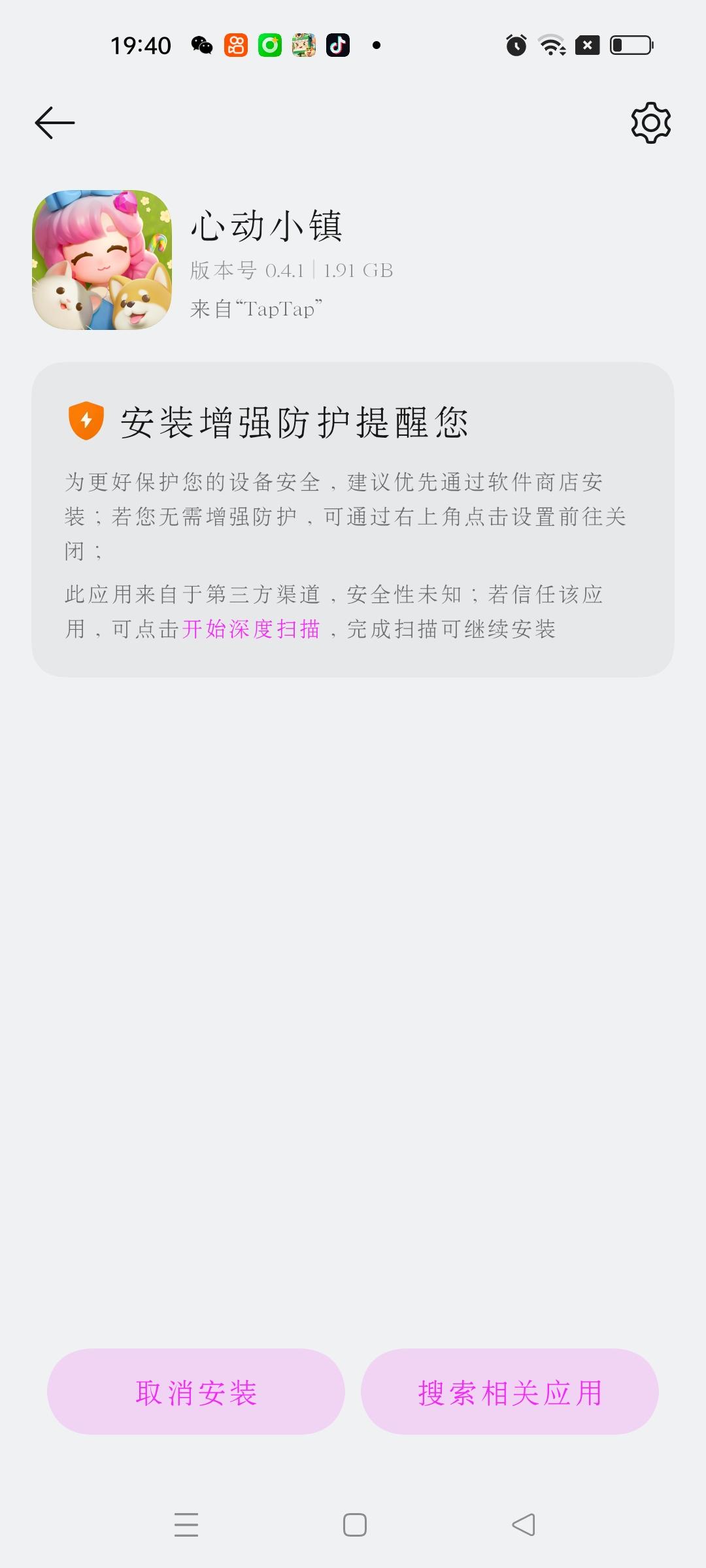Cancel the installation with 取消安装

(196, 1392)
